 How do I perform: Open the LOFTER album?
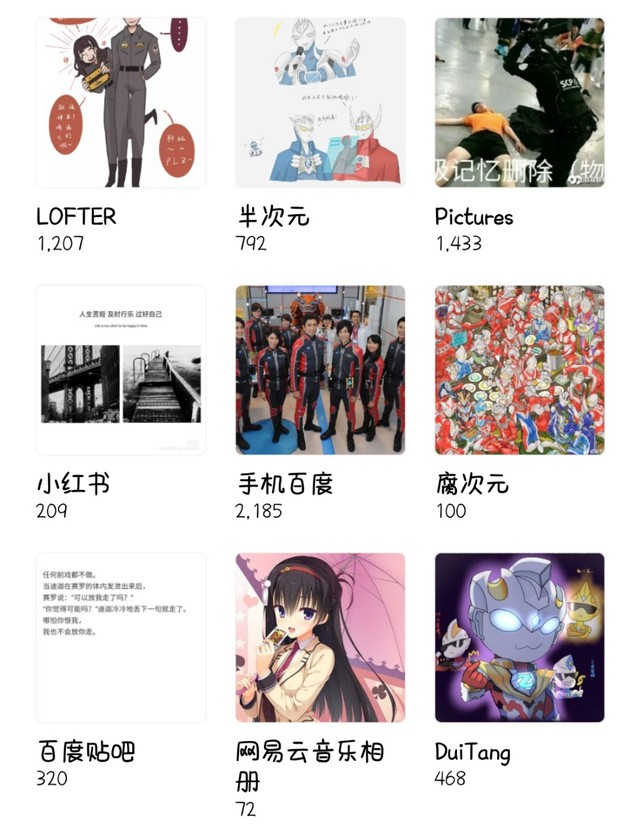click(x=121, y=102)
